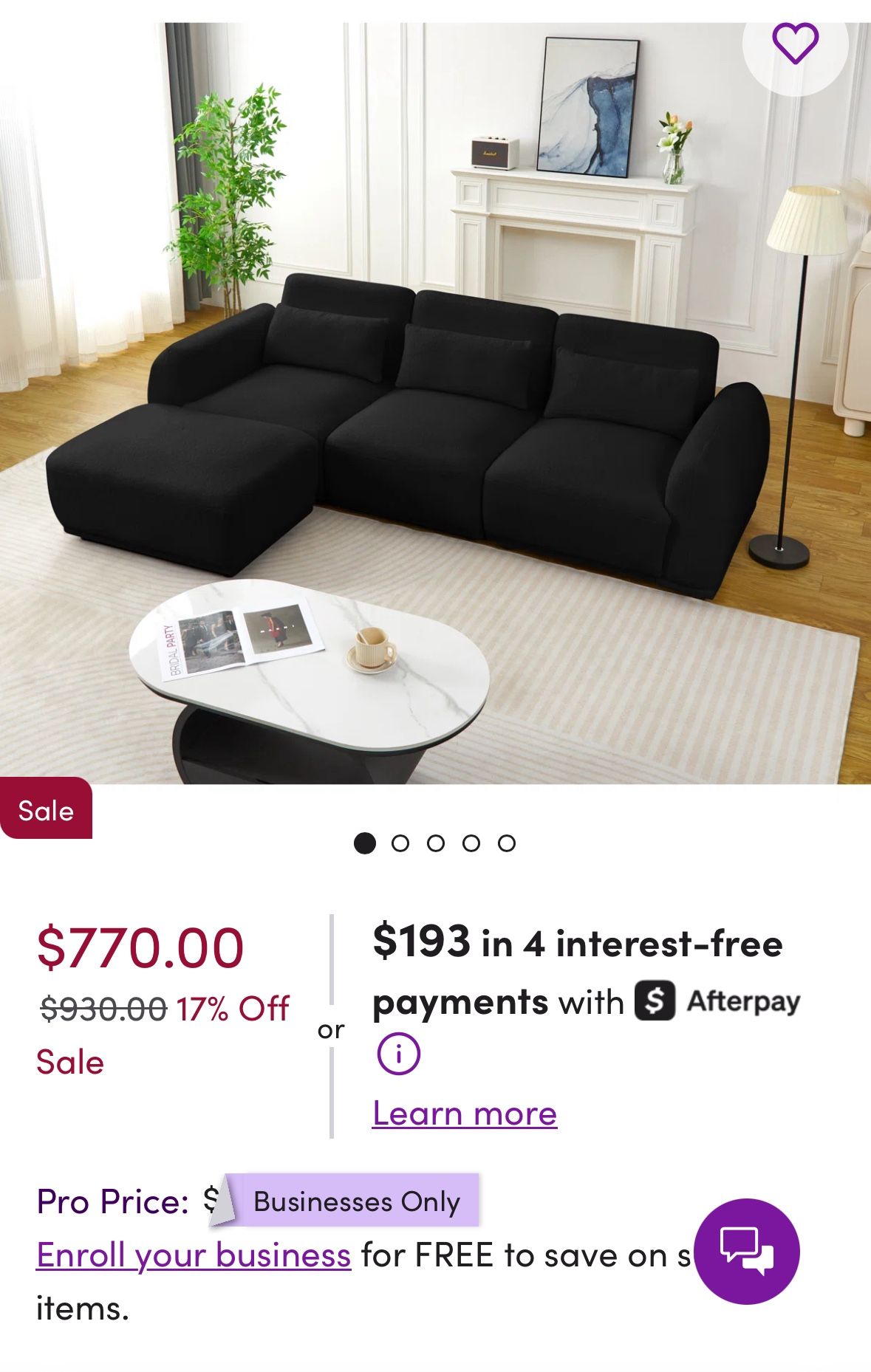Select the third image carousel dot
871x1372 pixels.
(436, 842)
